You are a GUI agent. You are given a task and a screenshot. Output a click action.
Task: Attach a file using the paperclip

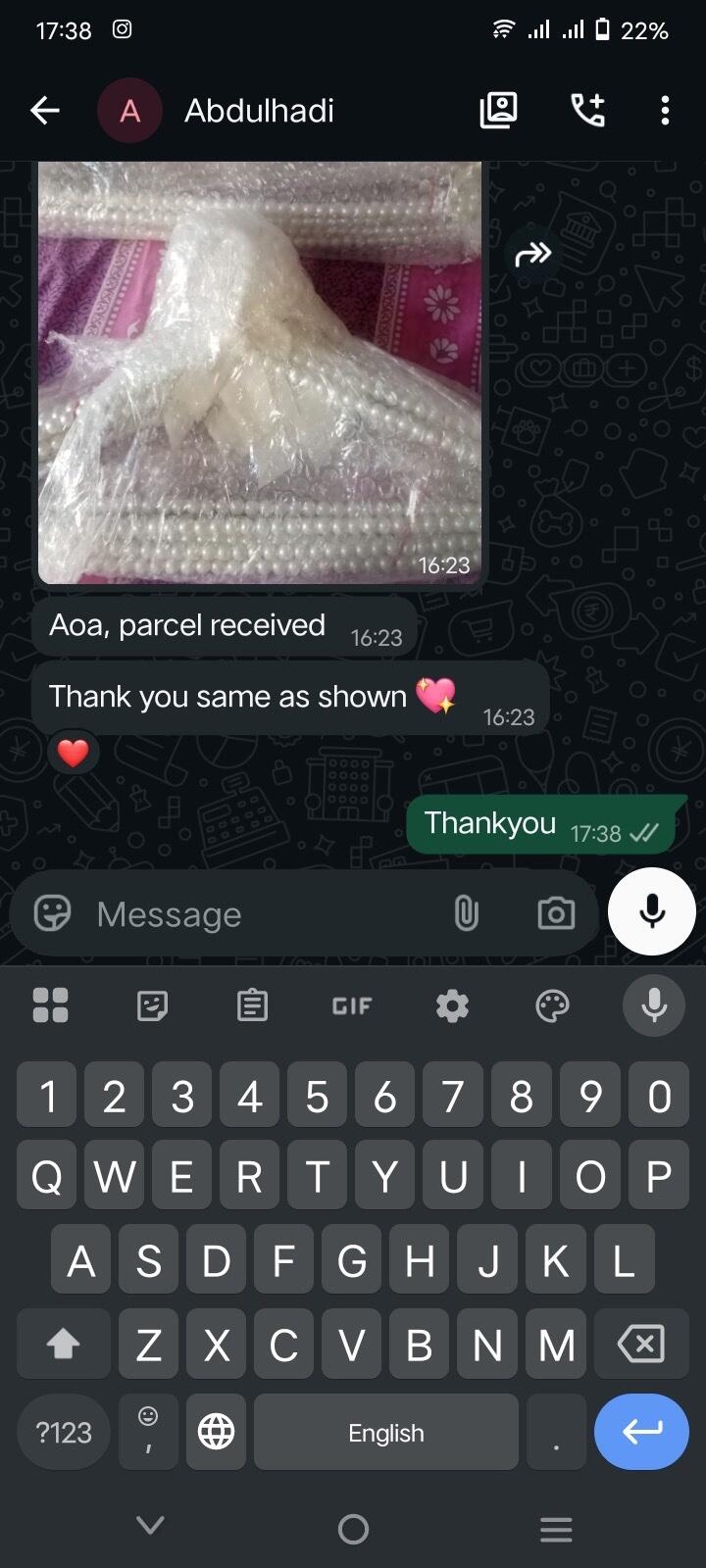pos(467,913)
